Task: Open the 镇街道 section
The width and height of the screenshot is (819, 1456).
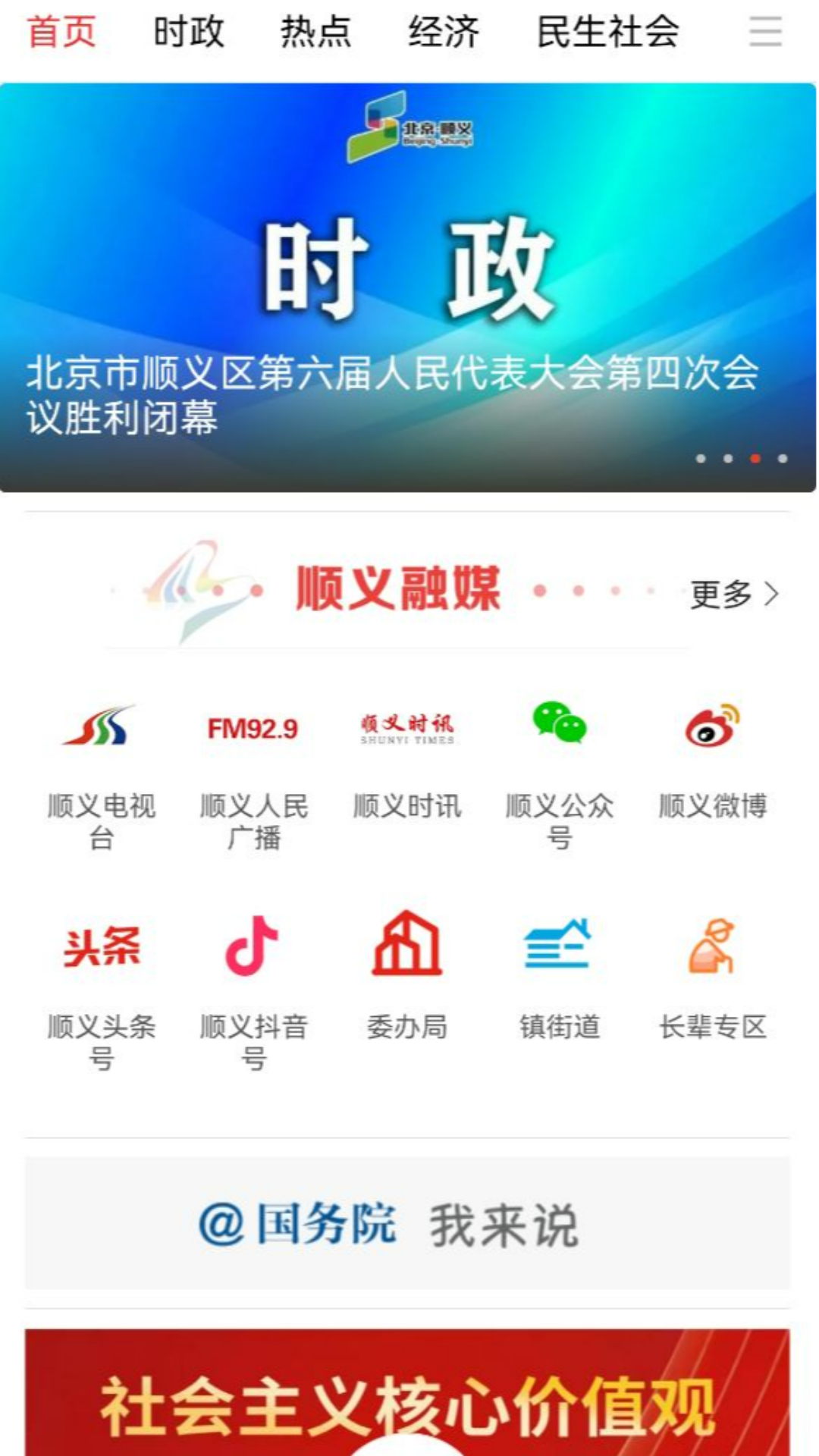Action: click(560, 978)
